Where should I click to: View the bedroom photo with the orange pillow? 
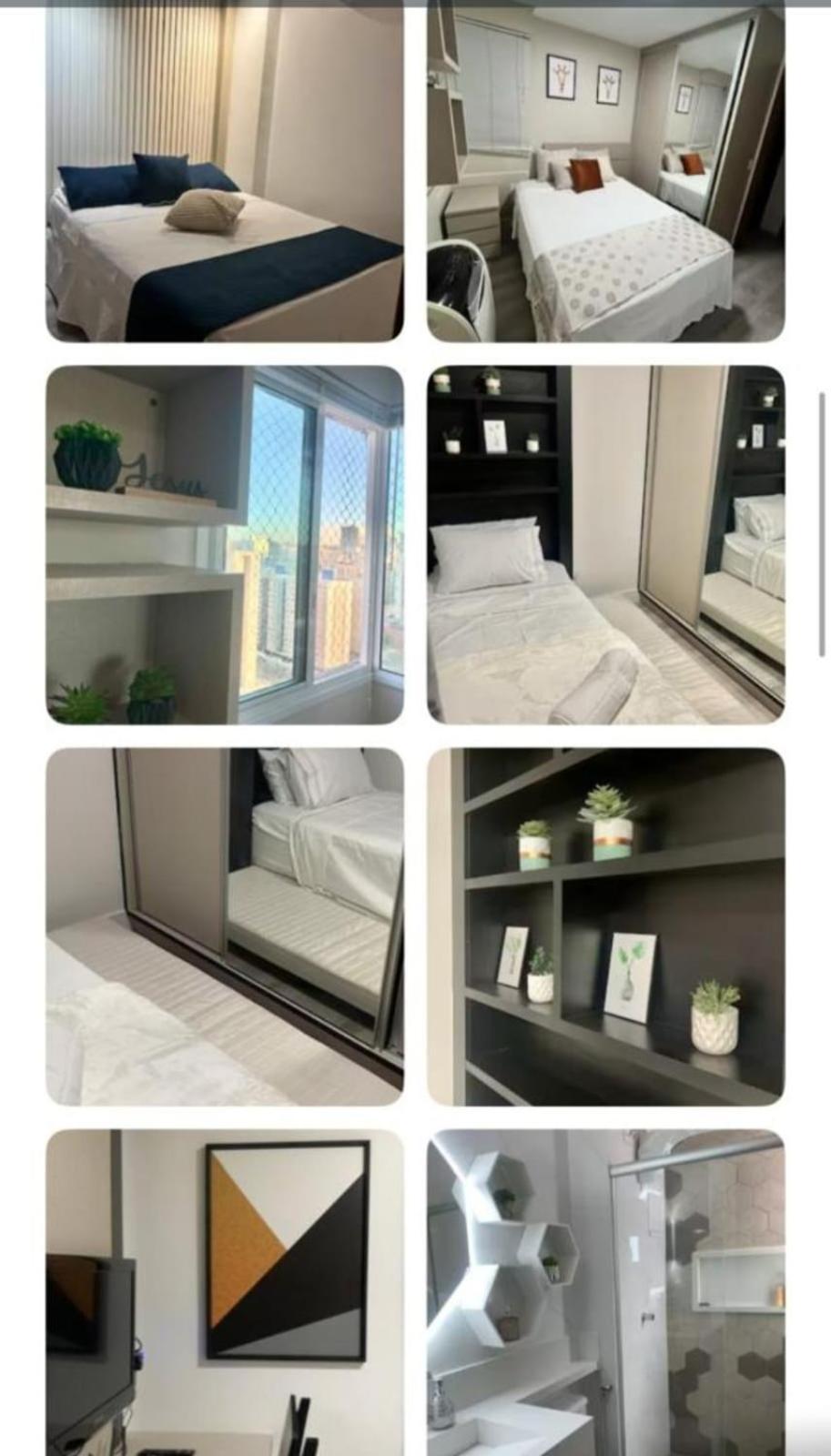(x=605, y=173)
